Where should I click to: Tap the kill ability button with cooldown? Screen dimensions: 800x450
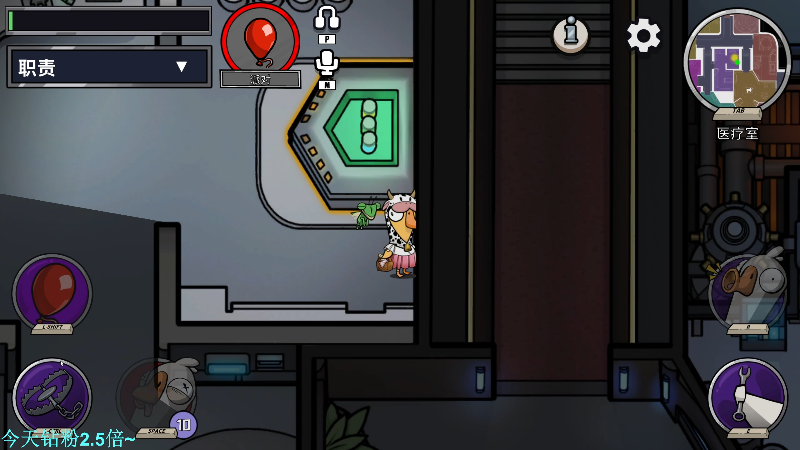[157, 396]
